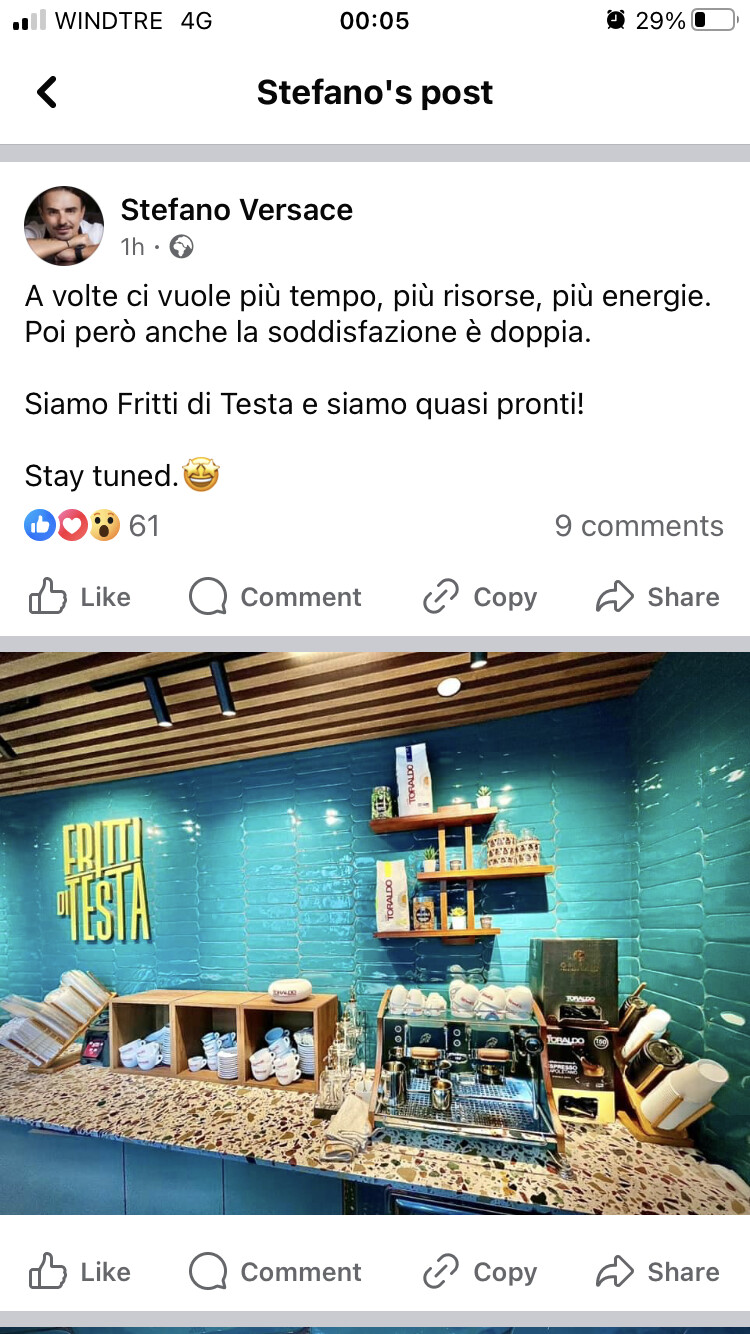This screenshot has height=1334, width=750.
Task: Comment on the post above the photo
Action: pyautogui.click(x=275, y=597)
